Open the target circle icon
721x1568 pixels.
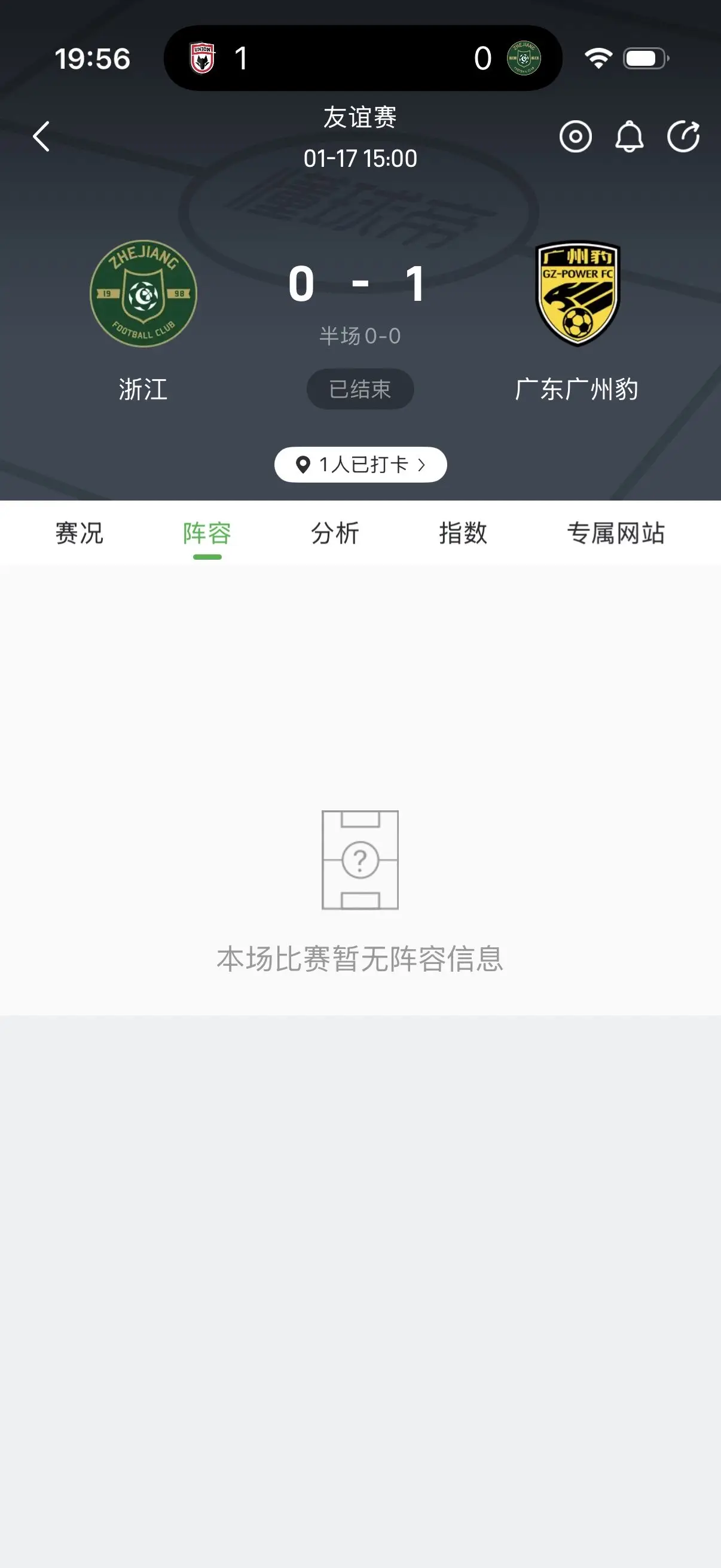575,136
